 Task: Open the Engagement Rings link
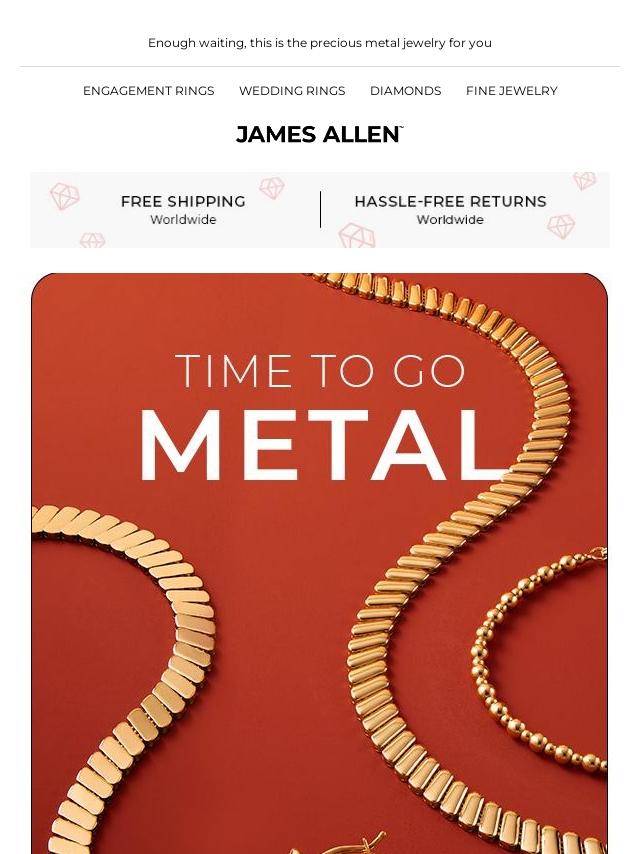(148, 91)
